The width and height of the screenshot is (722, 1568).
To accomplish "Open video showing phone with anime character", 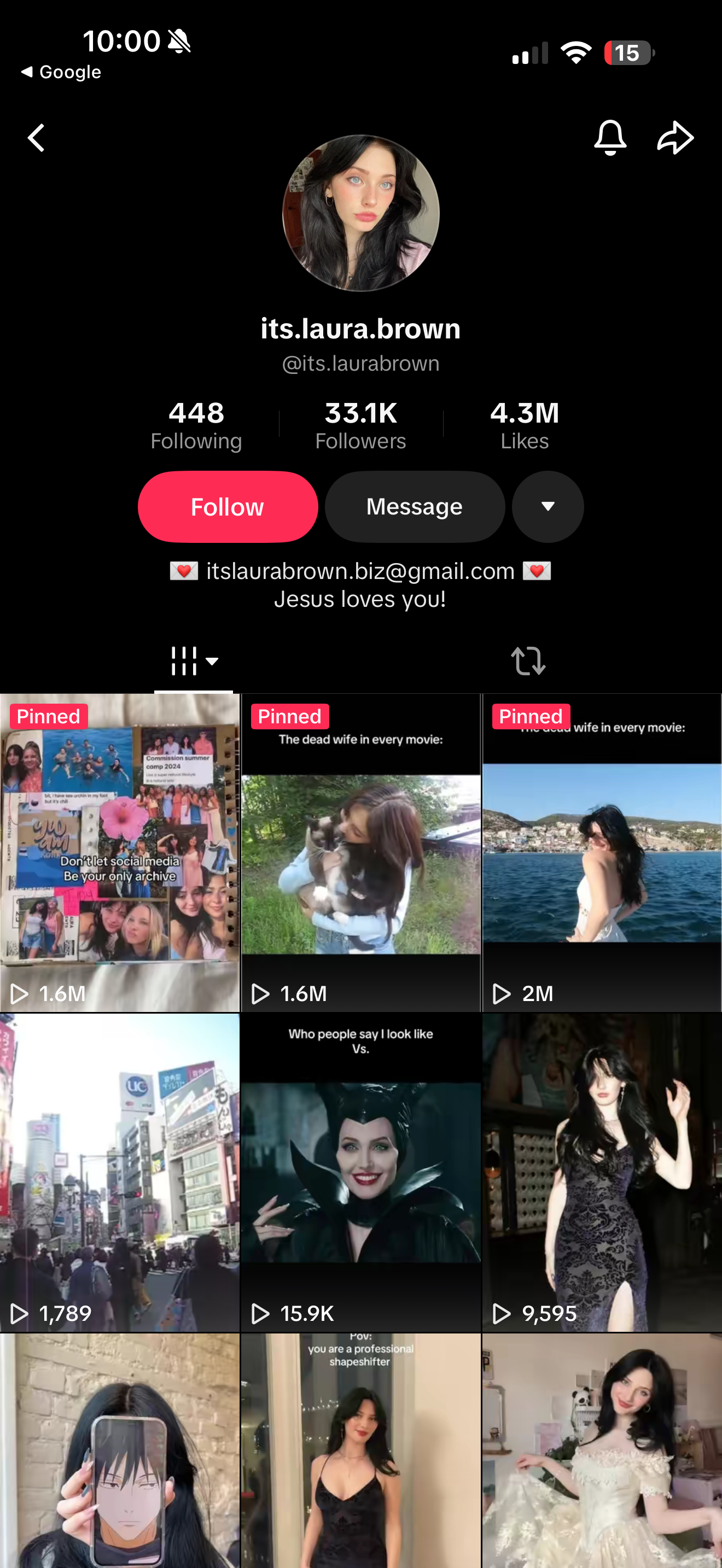I will [120, 1455].
